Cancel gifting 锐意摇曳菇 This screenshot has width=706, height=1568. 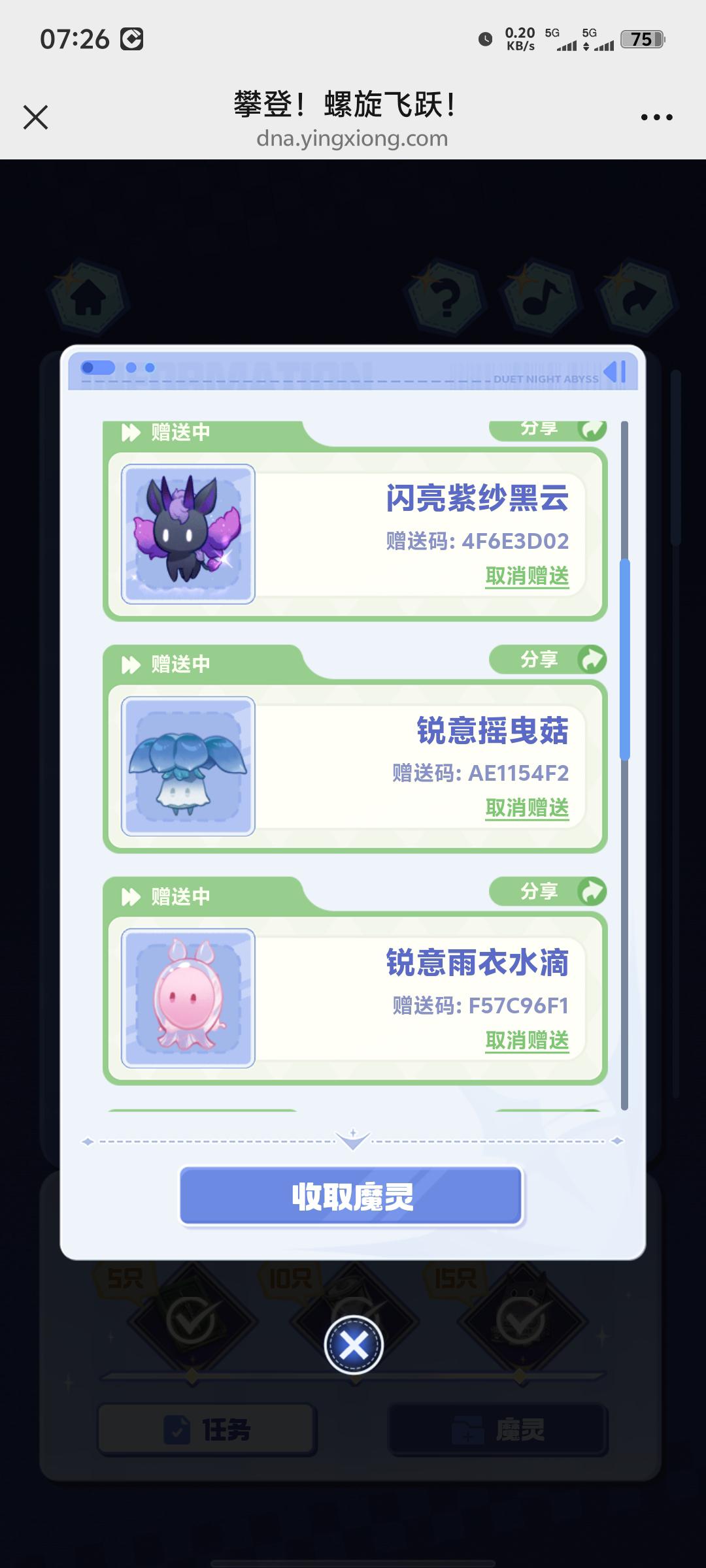pyautogui.click(x=527, y=808)
